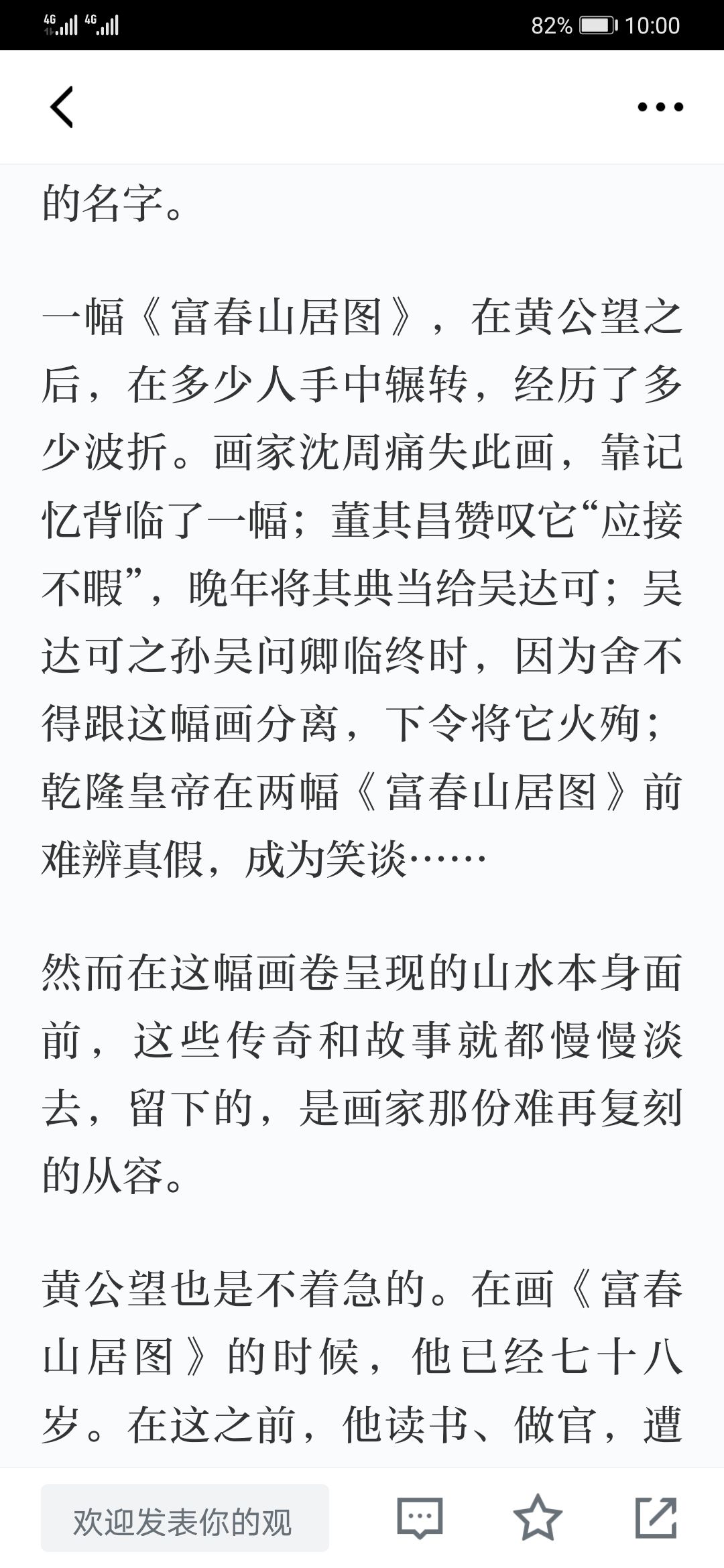Go back using the top-left arrow
The height and width of the screenshot is (1568, 724).
[x=62, y=107]
